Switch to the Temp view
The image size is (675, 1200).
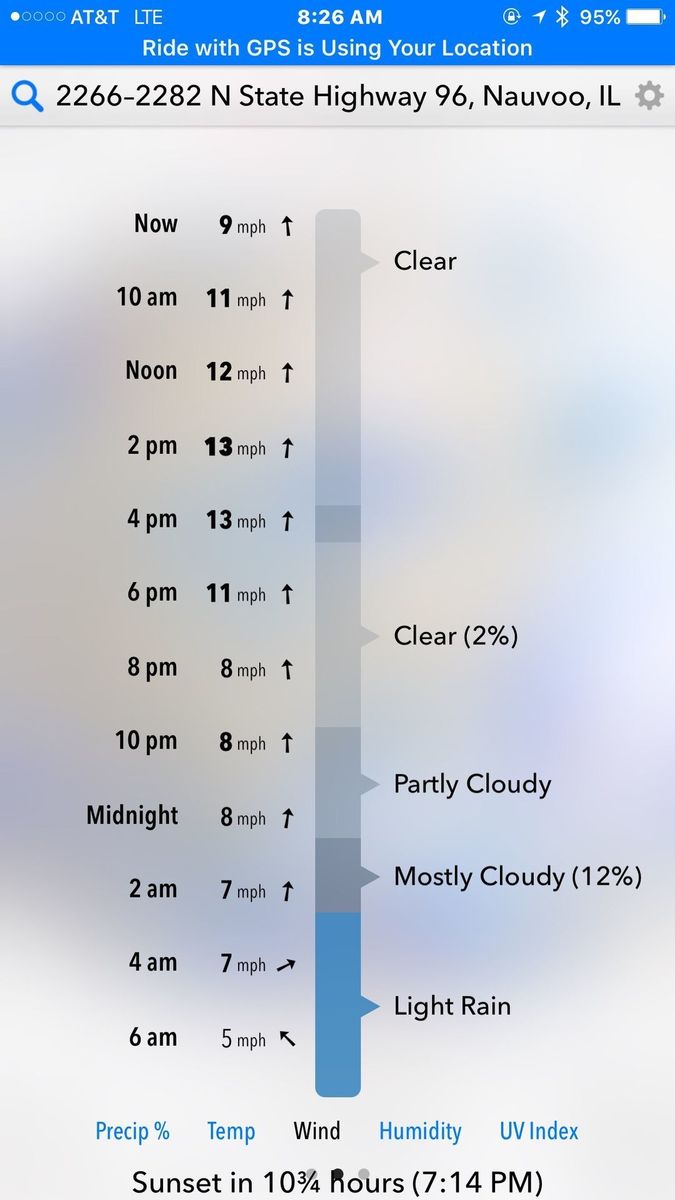click(x=231, y=1131)
